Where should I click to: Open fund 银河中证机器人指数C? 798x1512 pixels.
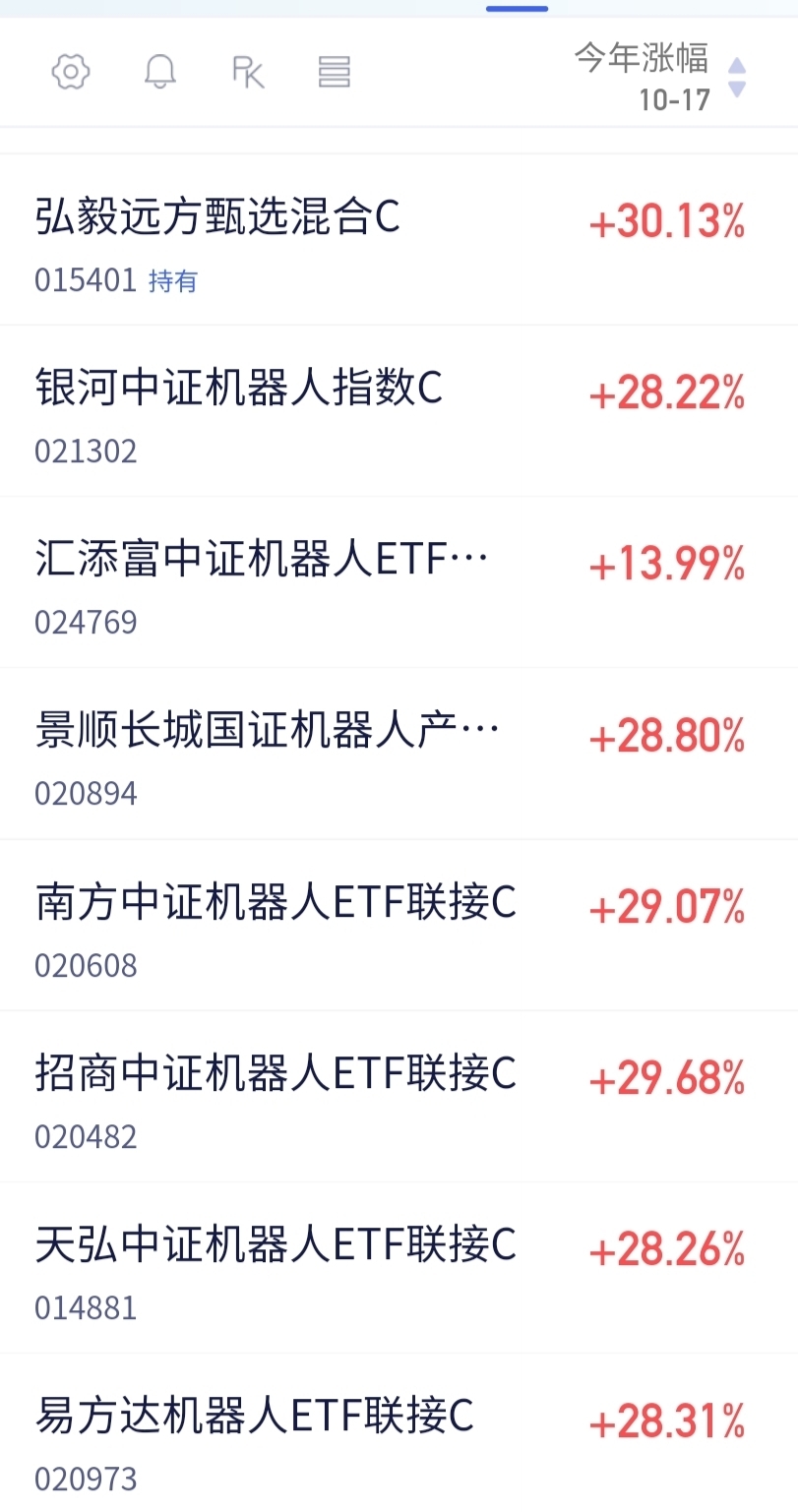click(x=239, y=390)
